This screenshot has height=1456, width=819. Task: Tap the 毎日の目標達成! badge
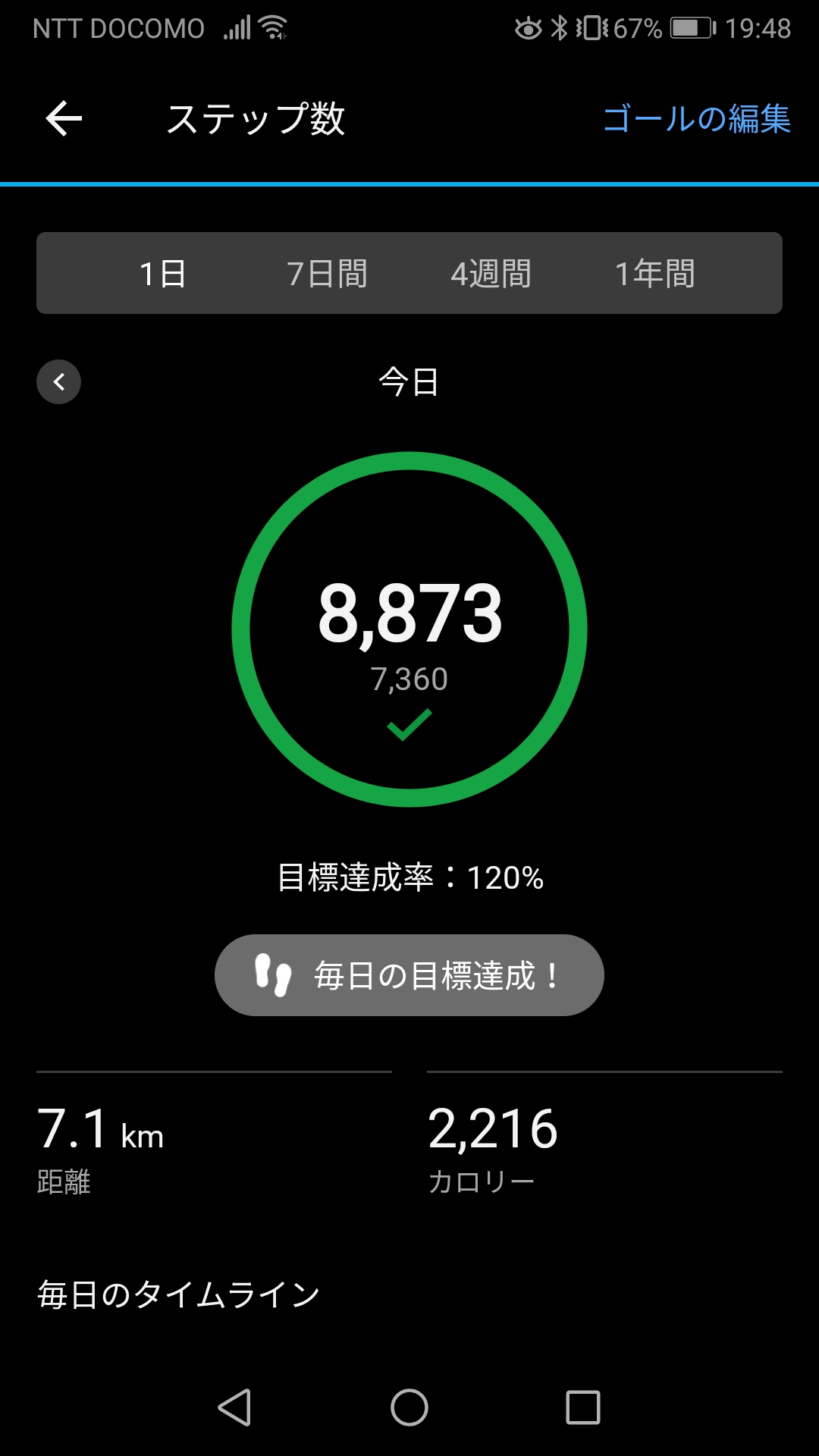pyautogui.click(x=409, y=975)
